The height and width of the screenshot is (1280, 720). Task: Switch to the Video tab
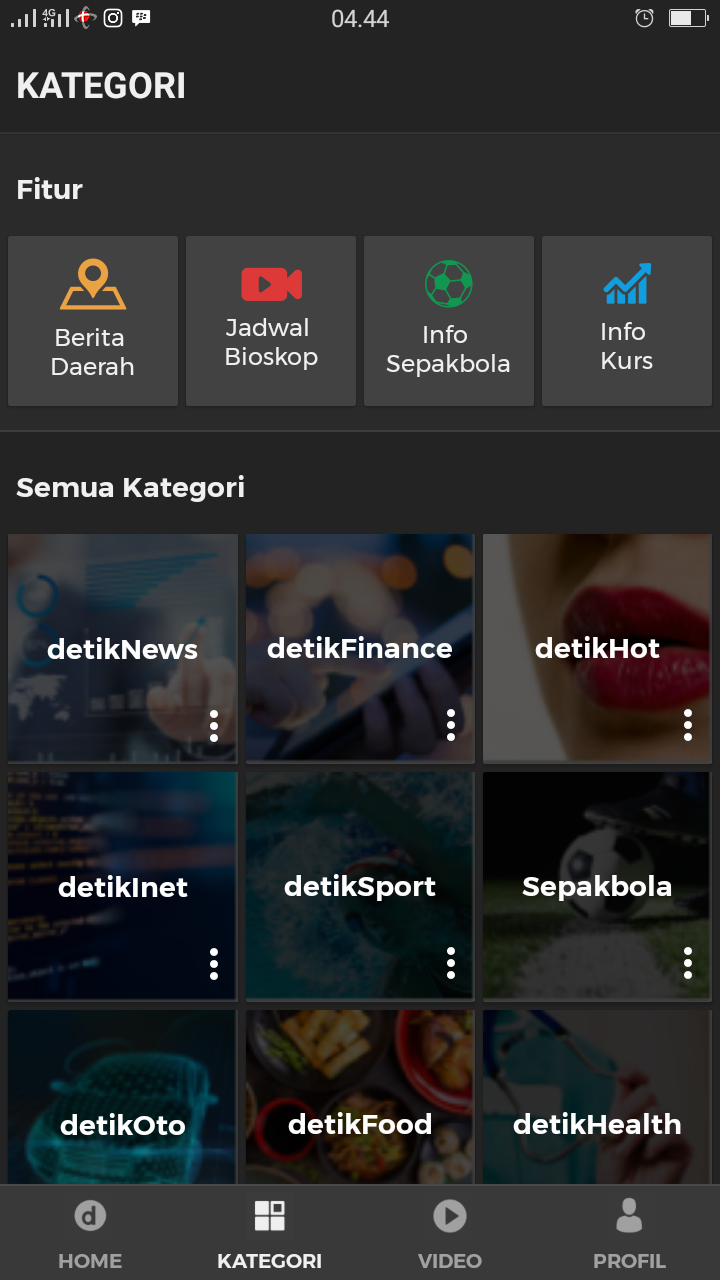pos(450,1233)
